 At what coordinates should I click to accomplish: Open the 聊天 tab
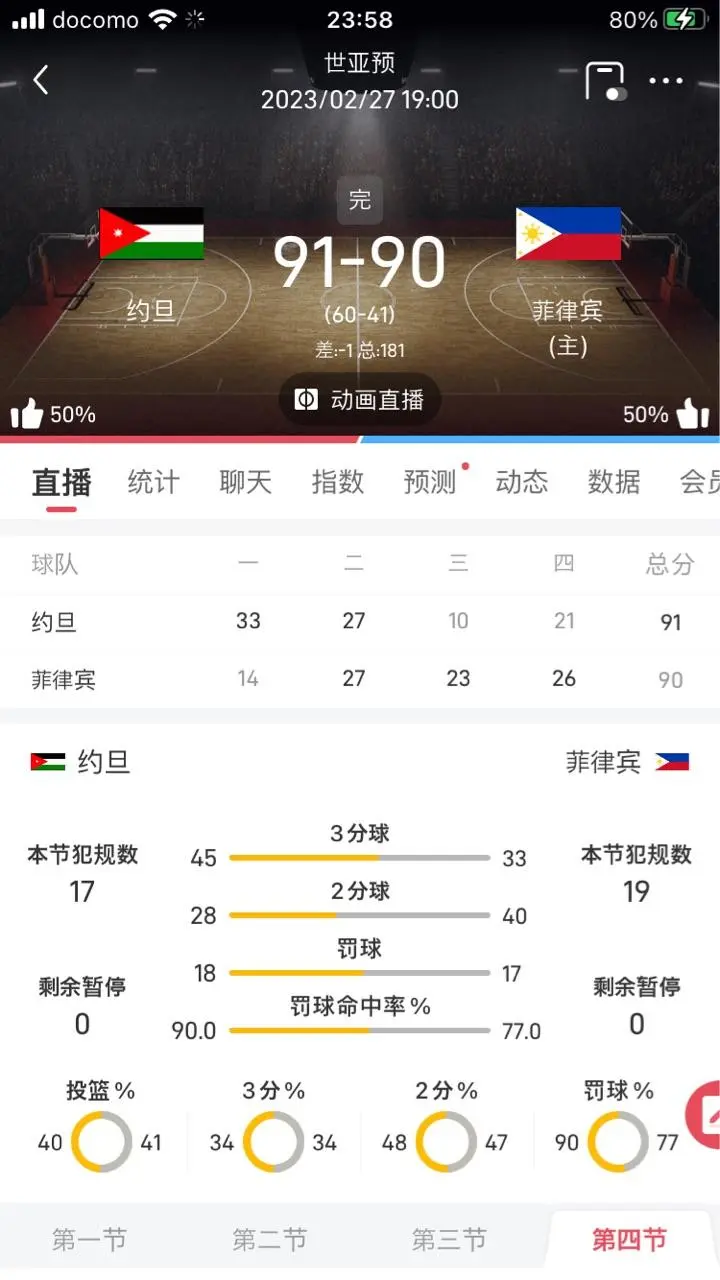tap(243, 482)
